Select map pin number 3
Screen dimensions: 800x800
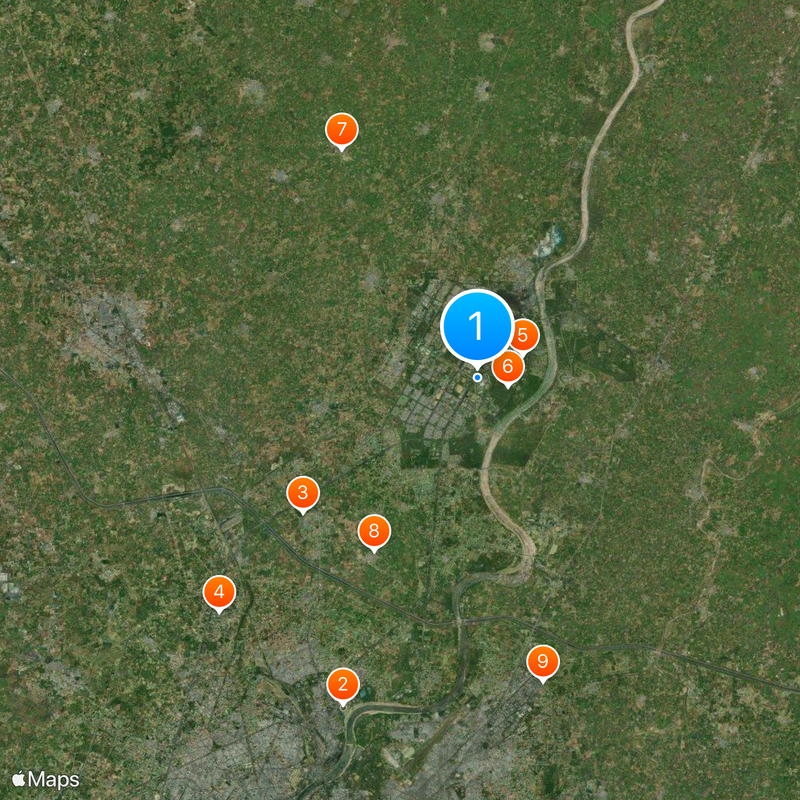point(303,492)
